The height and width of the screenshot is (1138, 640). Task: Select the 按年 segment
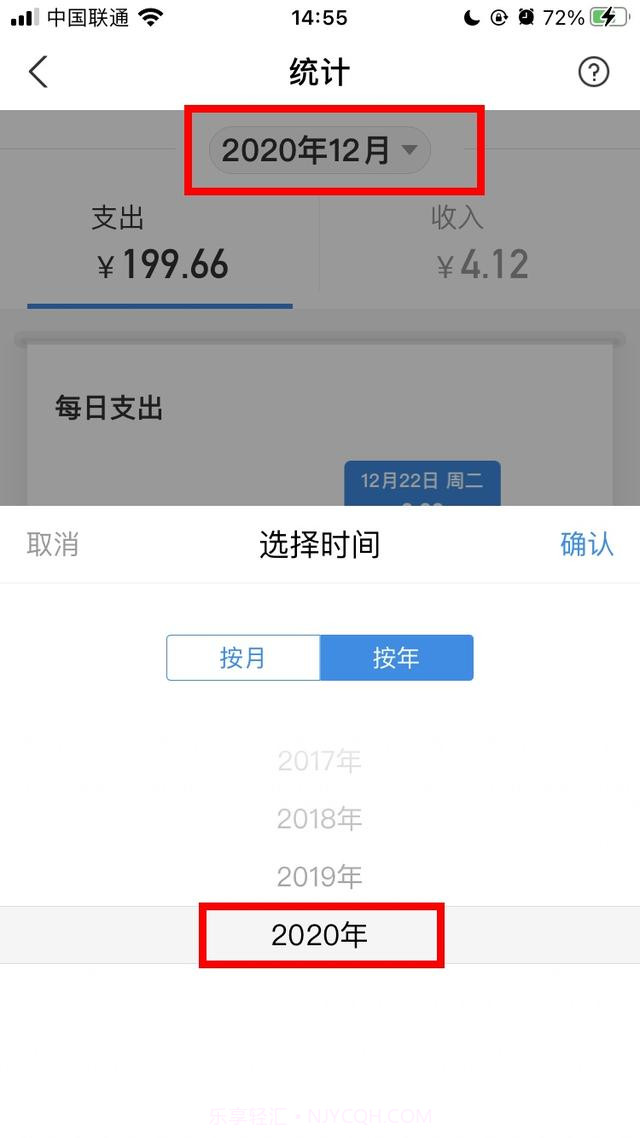pyautogui.click(x=396, y=658)
